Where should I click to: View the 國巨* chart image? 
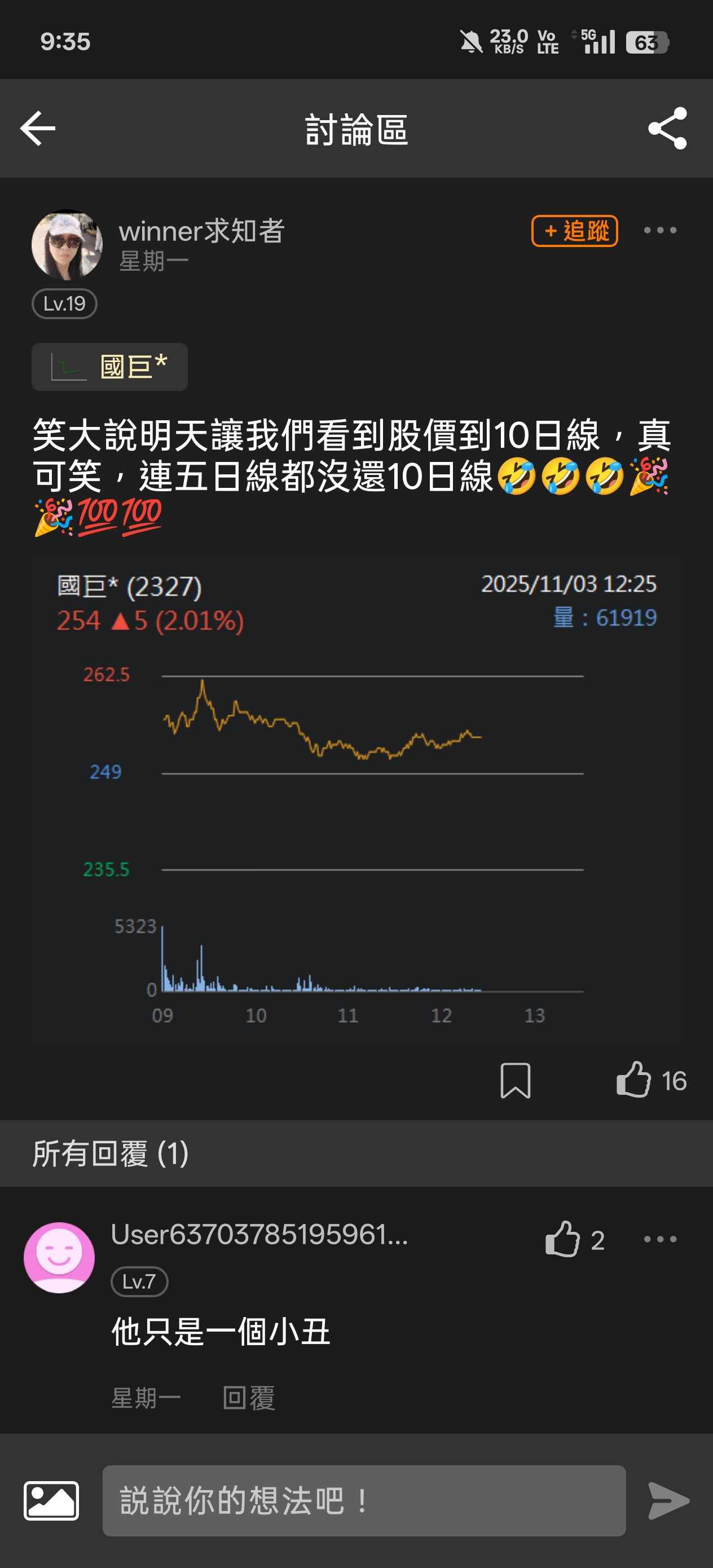(356, 798)
